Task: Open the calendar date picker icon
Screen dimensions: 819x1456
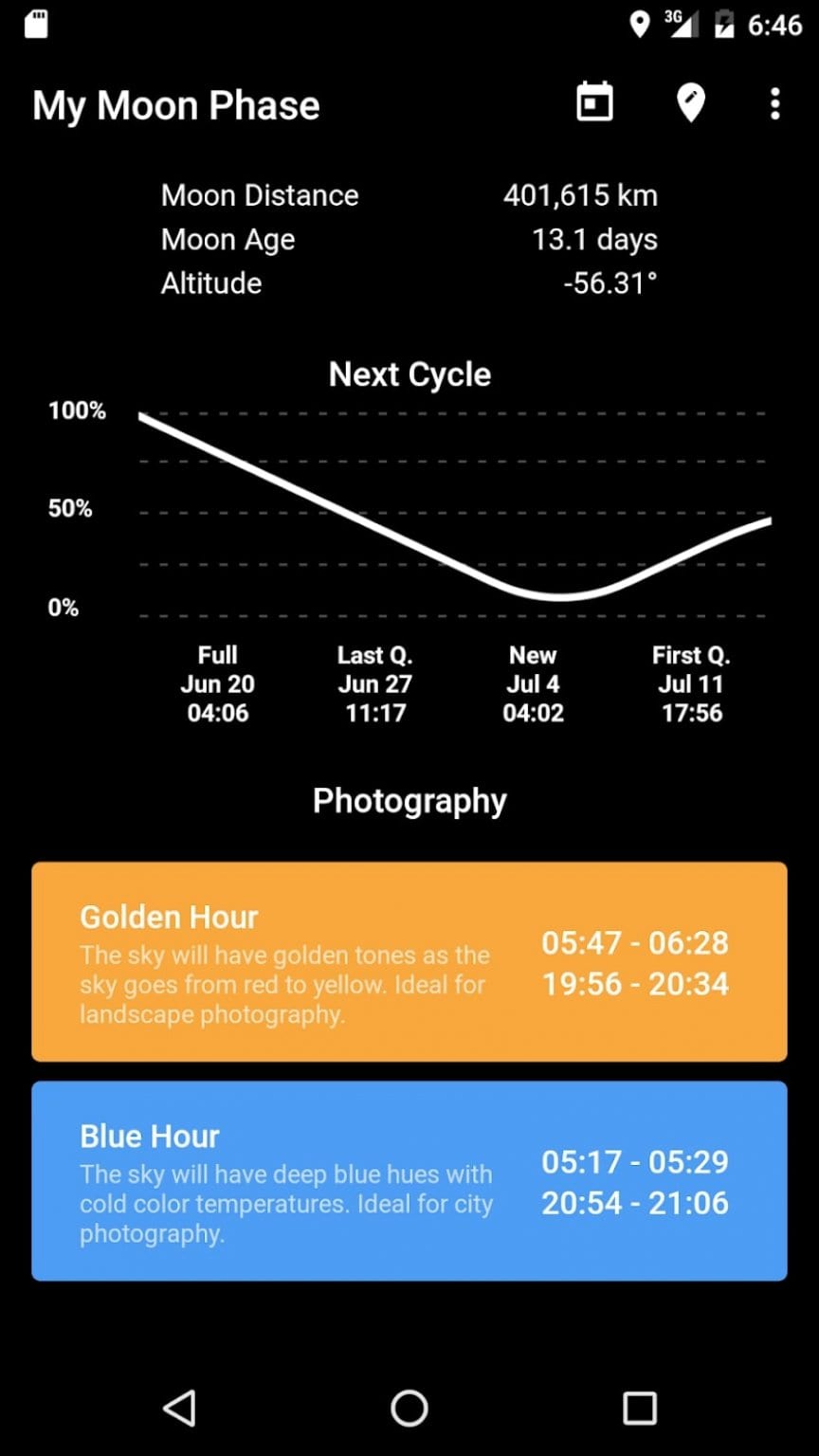Action: 593,102
